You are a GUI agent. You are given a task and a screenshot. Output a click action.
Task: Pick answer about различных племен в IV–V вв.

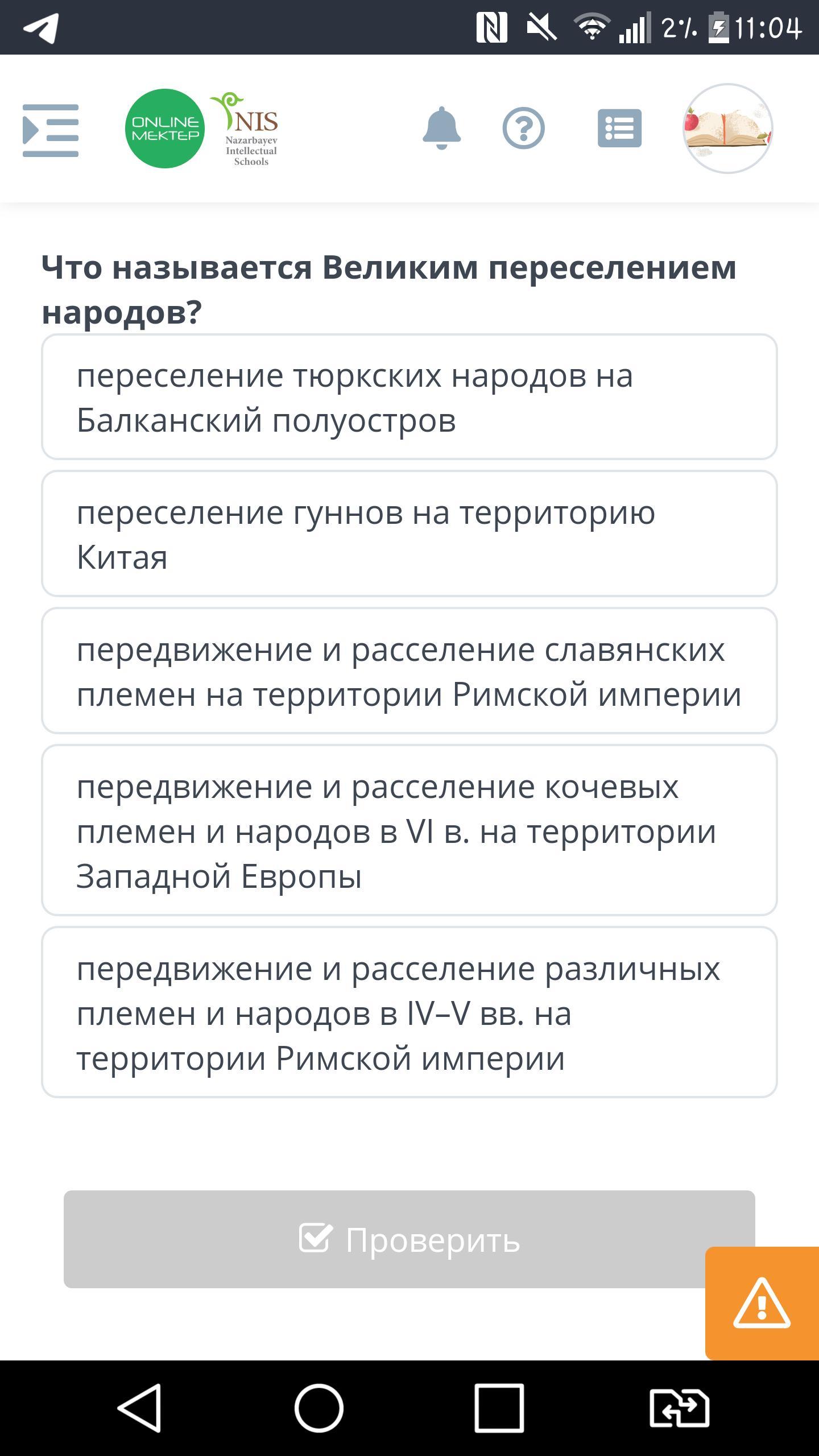(409, 1012)
